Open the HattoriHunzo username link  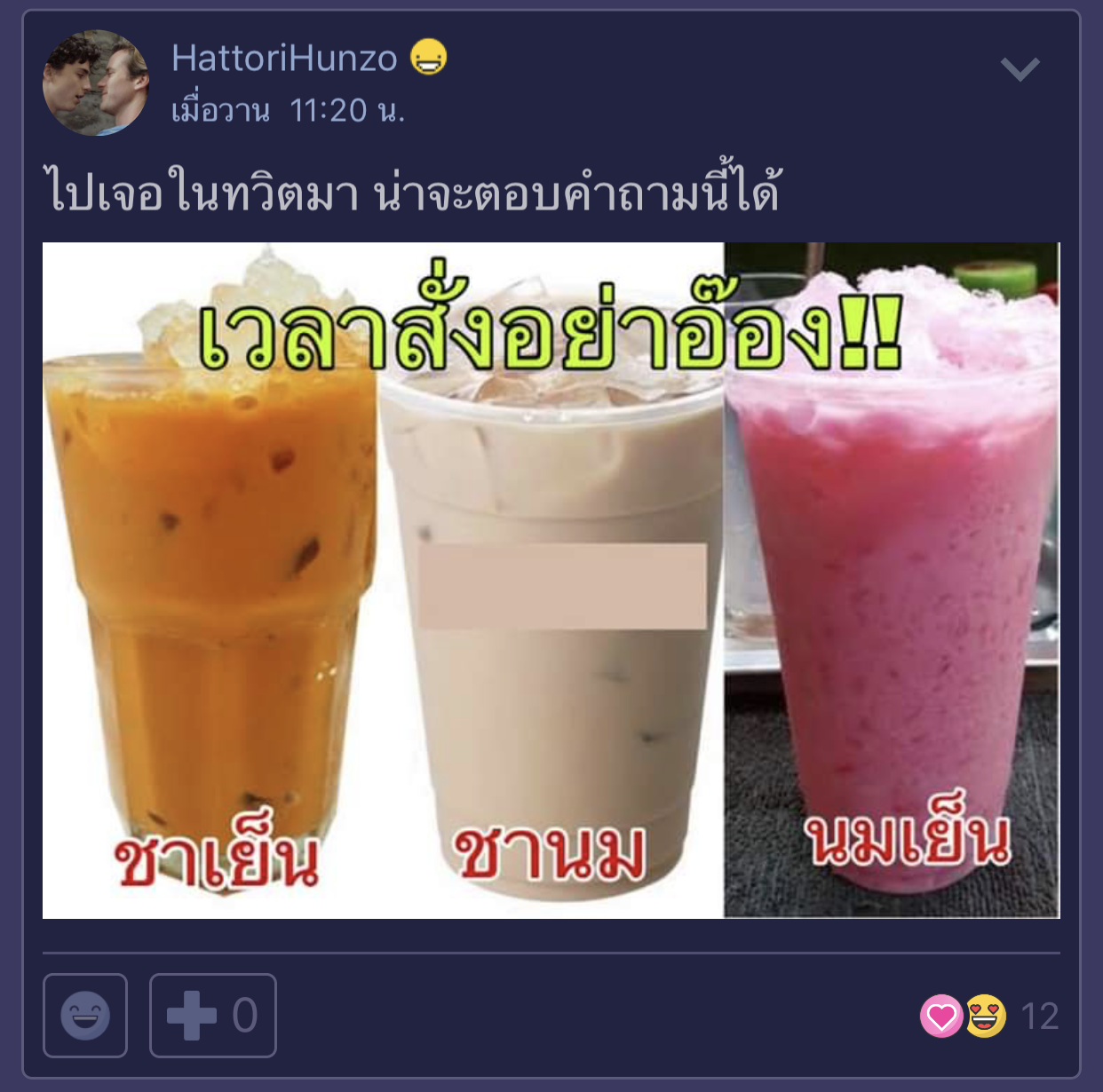(x=284, y=59)
